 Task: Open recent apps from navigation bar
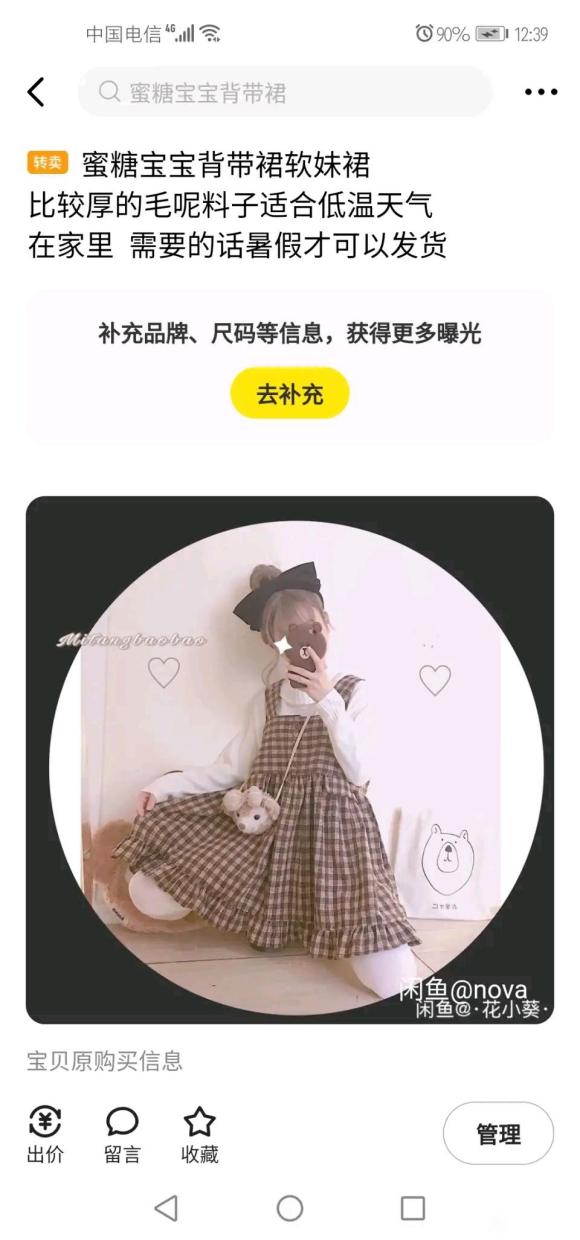click(x=413, y=1208)
